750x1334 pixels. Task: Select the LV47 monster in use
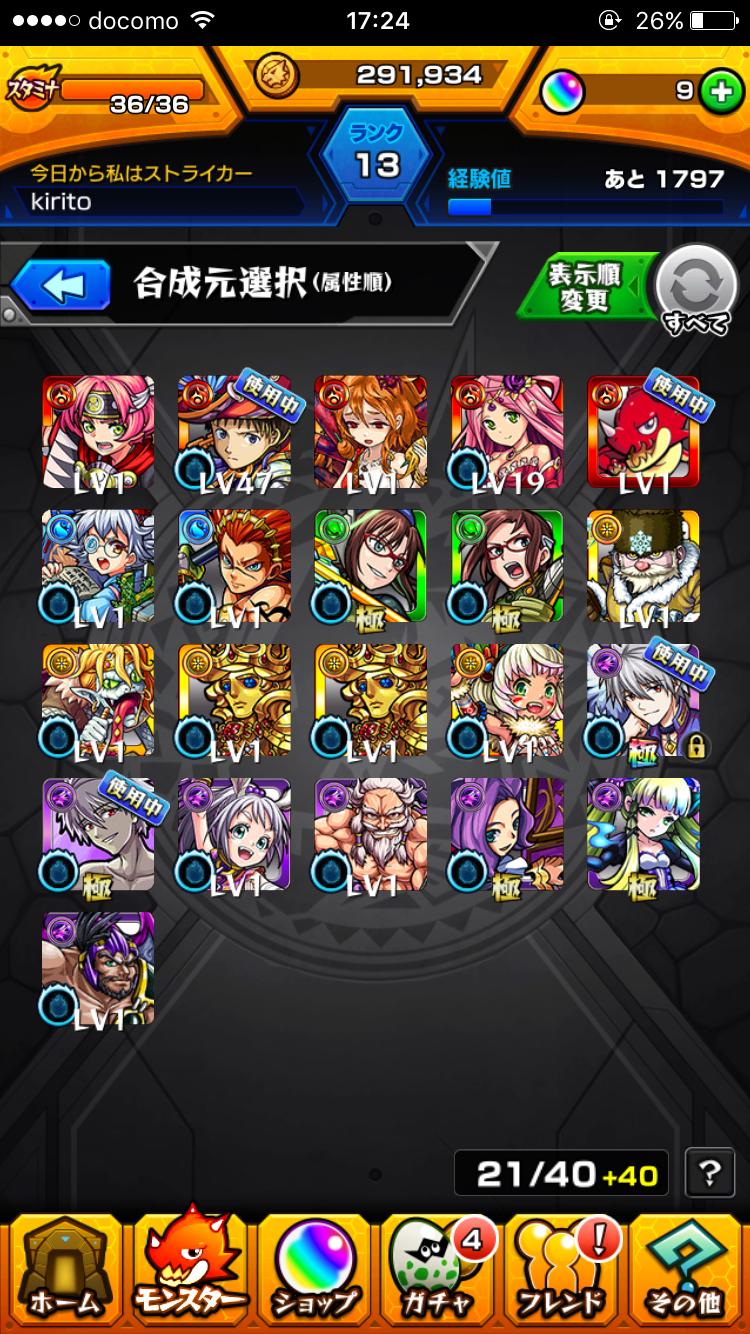tap(235, 432)
